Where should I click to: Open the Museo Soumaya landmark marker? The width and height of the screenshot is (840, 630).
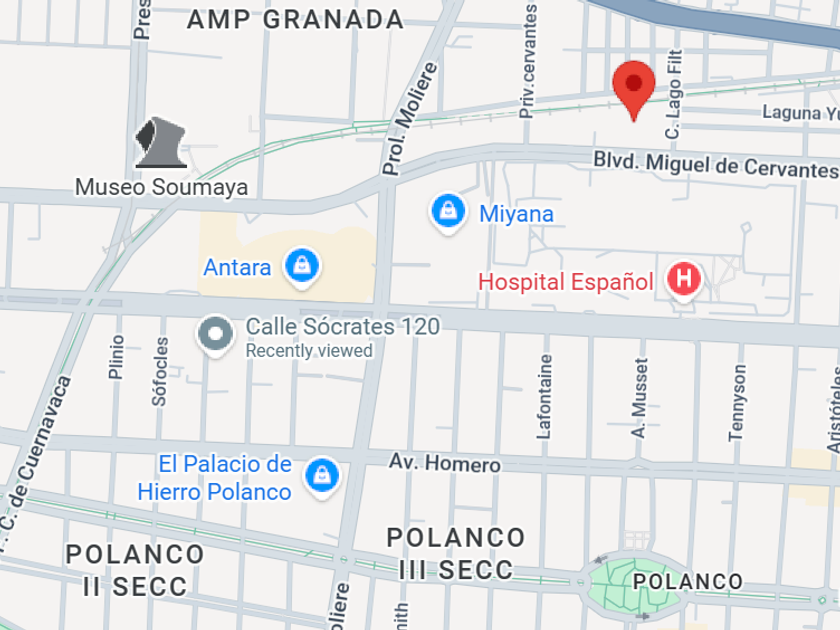[161, 142]
